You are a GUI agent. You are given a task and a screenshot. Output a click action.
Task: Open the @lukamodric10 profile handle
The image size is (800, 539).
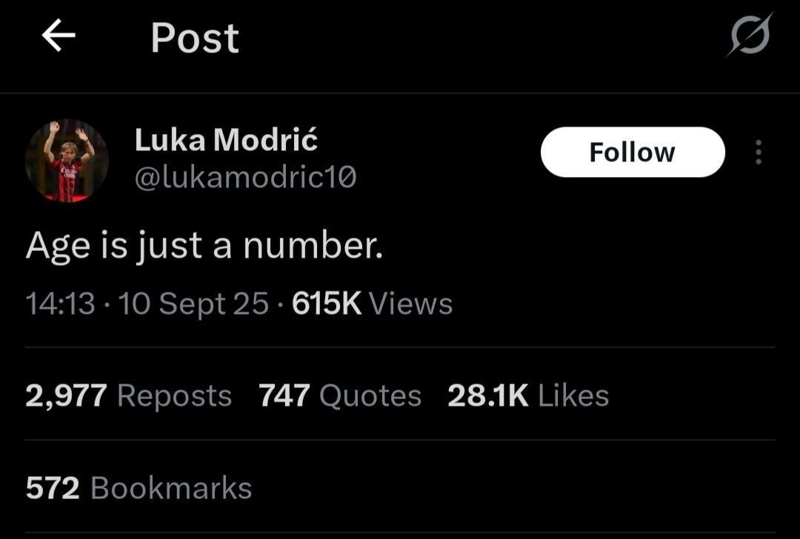[245, 178]
